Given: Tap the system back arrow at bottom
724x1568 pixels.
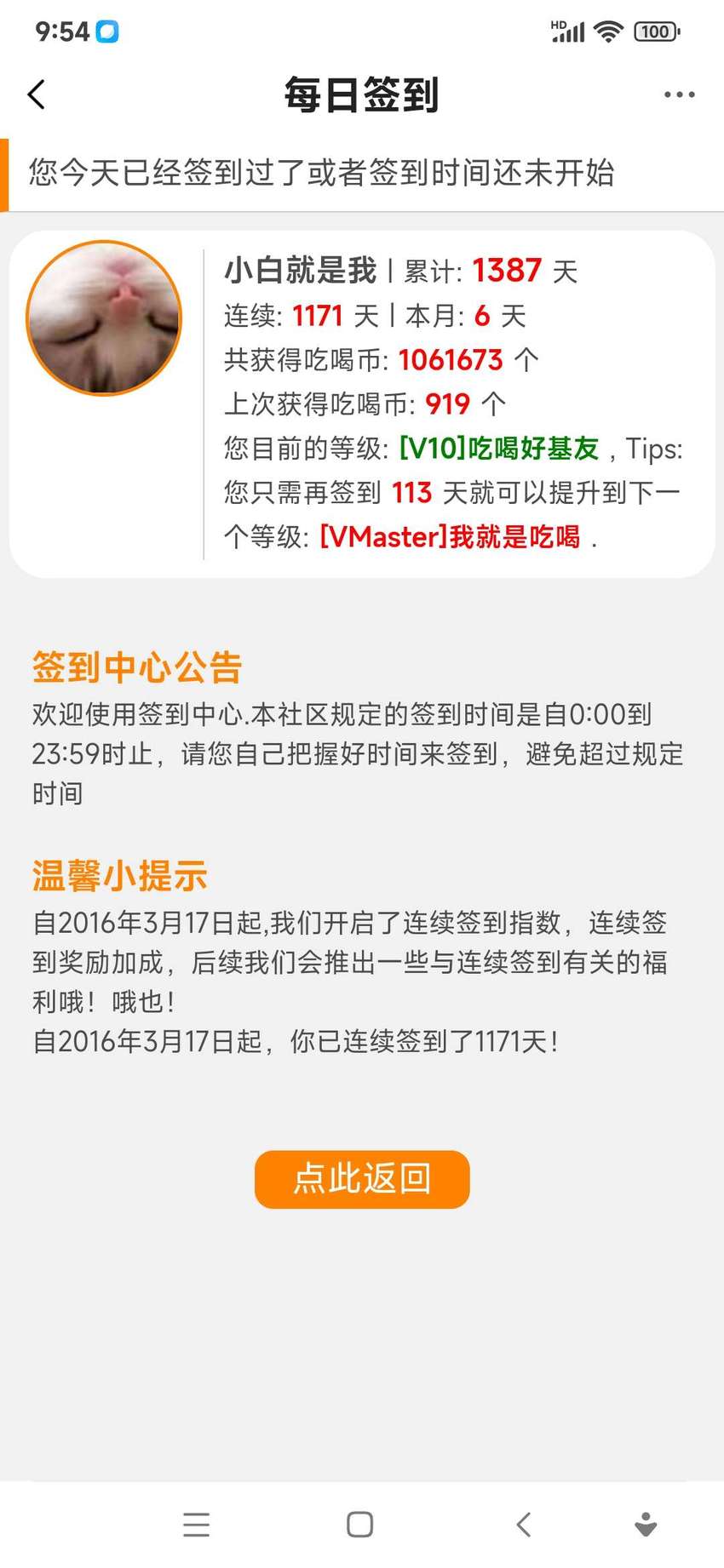Looking at the screenshot, I should pos(524,1524).
